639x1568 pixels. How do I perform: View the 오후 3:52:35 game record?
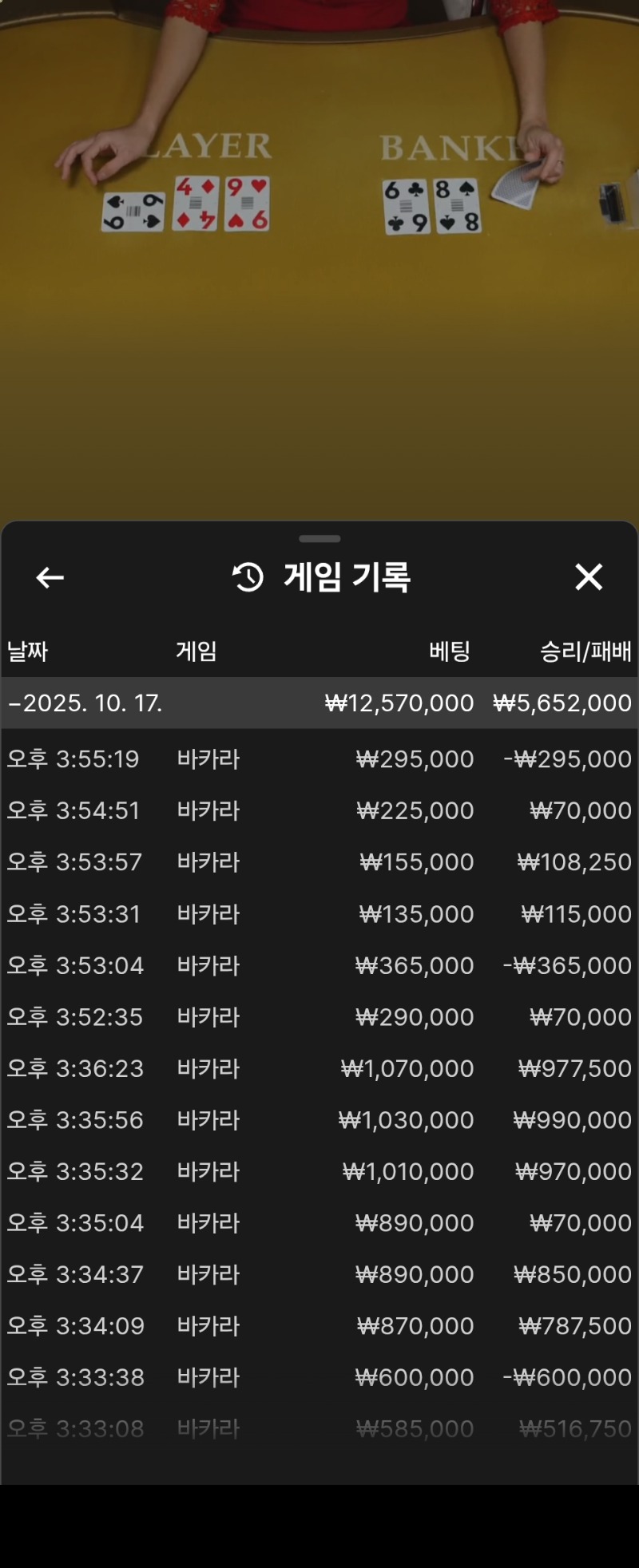pyautogui.click(x=319, y=1017)
